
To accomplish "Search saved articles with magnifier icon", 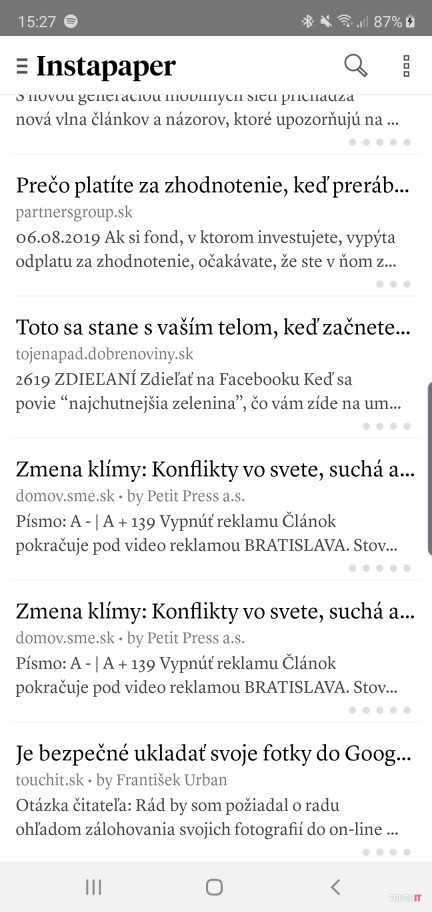I will [x=356, y=66].
